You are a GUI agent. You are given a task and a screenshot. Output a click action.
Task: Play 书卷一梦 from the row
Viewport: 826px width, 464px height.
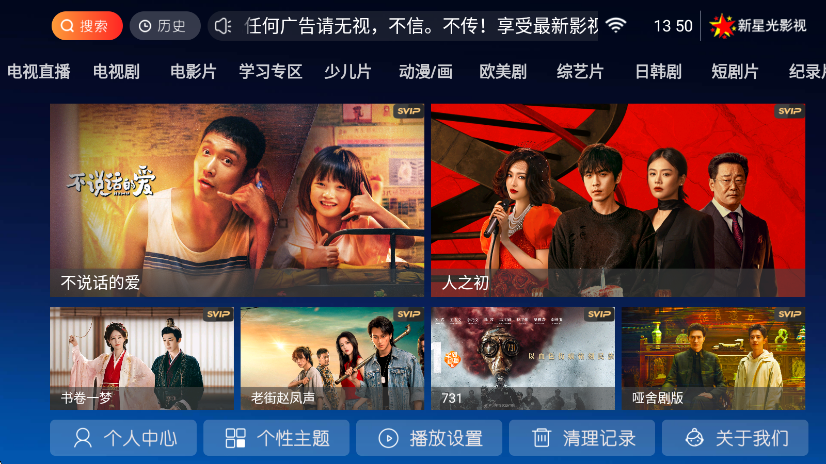[141, 358]
